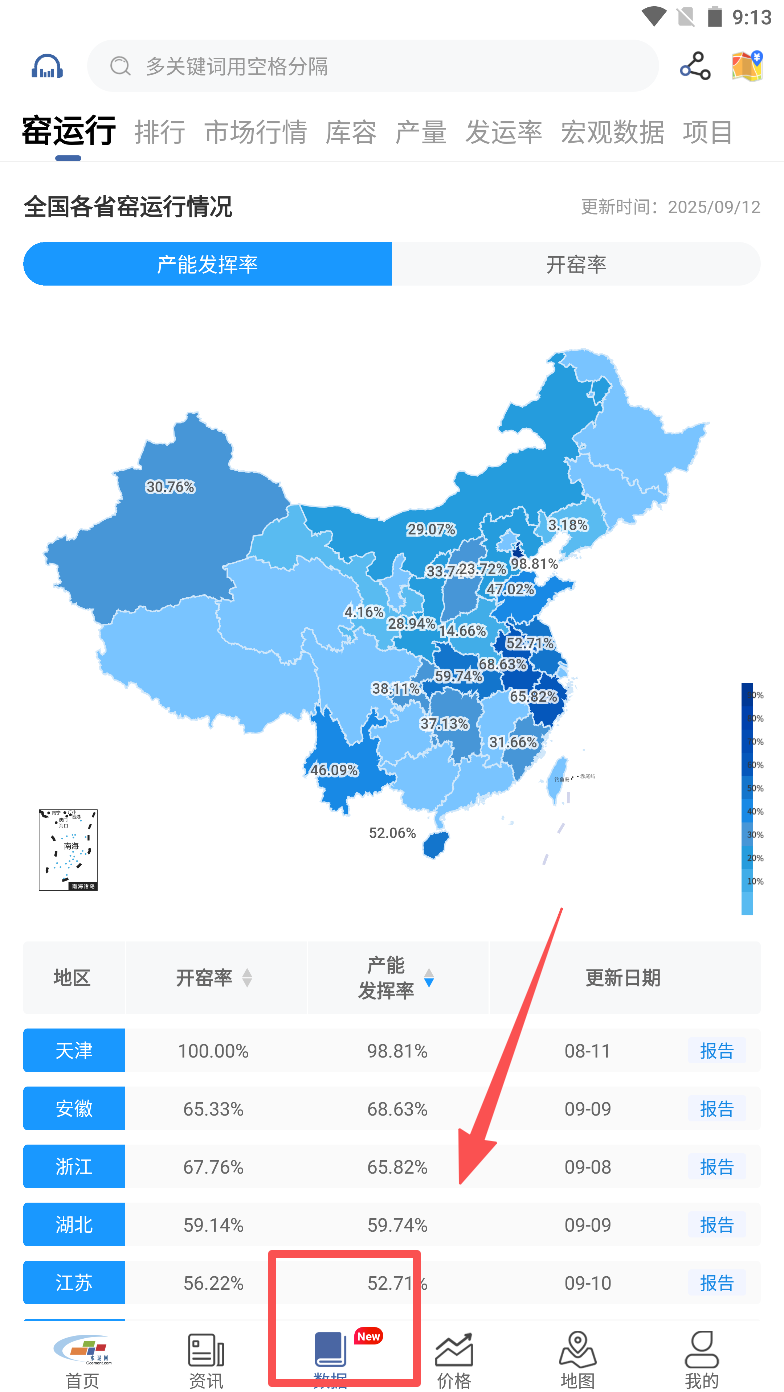Open 浙江 report link

(716, 1167)
